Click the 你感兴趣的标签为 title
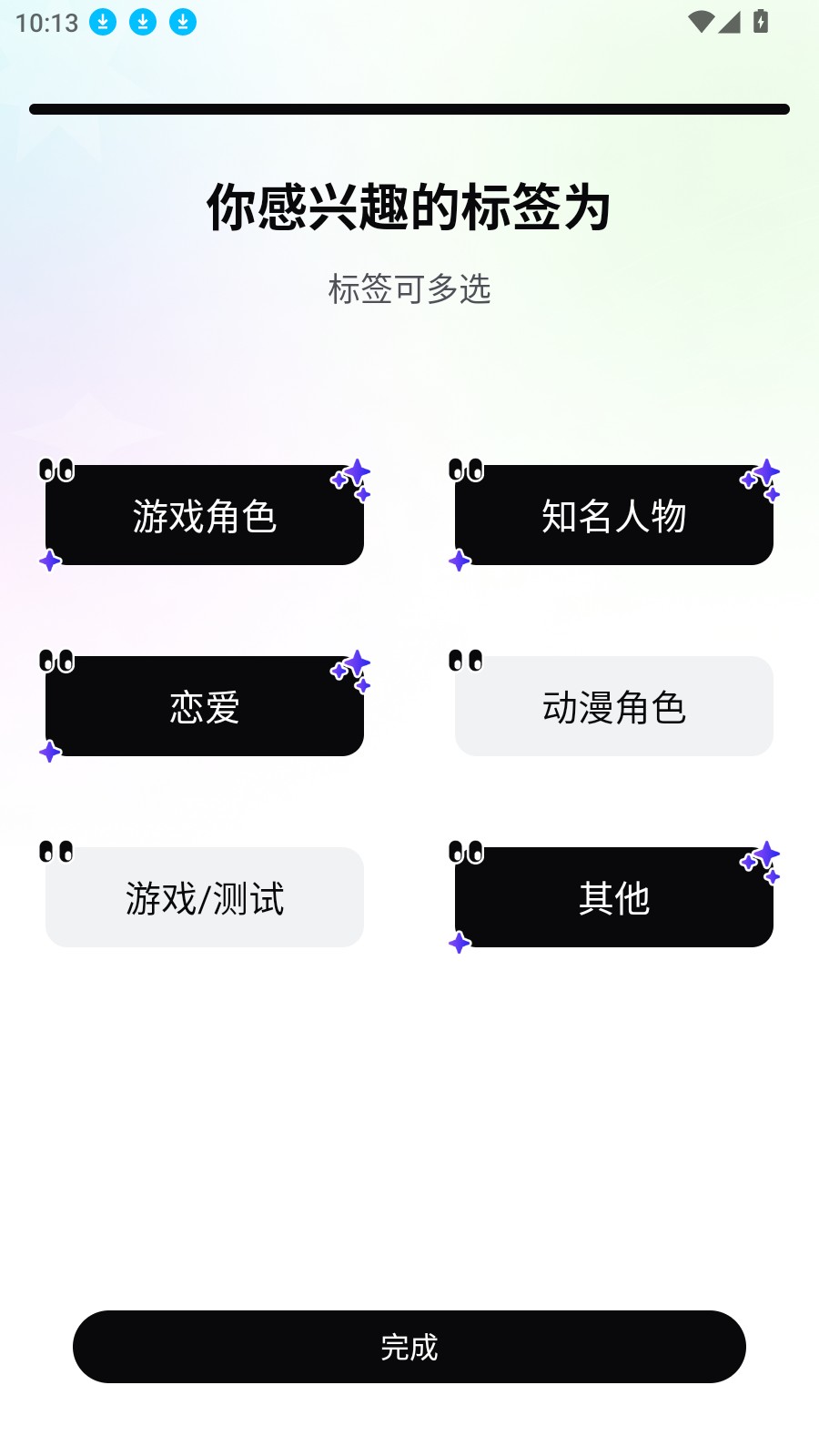Image resolution: width=819 pixels, height=1456 pixels. (x=409, y=207)
